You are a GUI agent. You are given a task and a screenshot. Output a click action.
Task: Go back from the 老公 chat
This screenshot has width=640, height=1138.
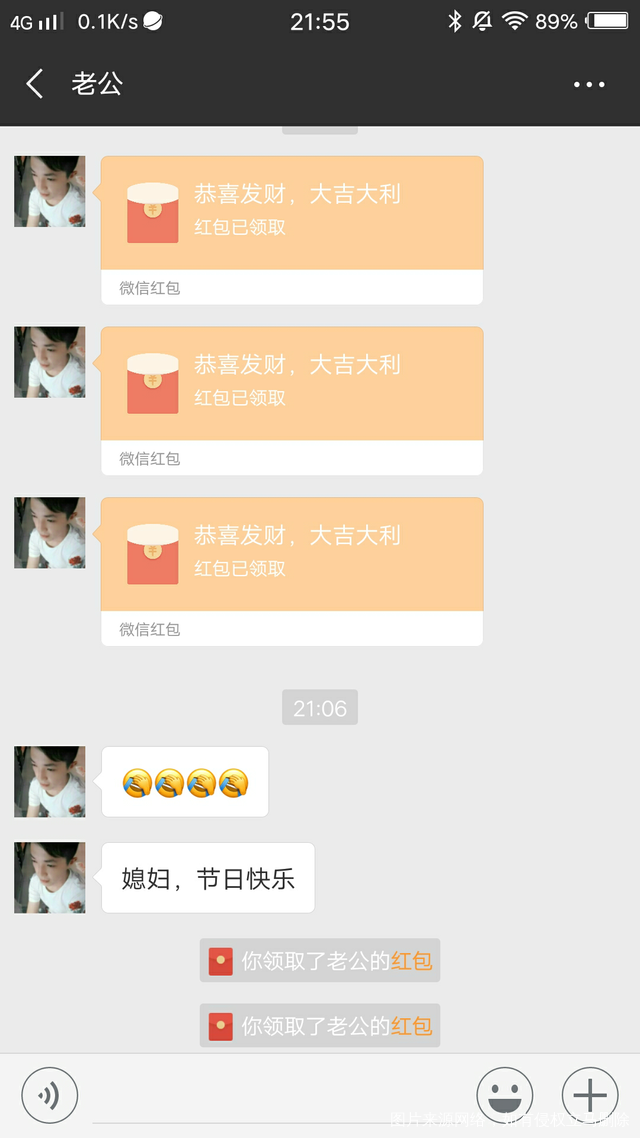[x=35, y=84]
